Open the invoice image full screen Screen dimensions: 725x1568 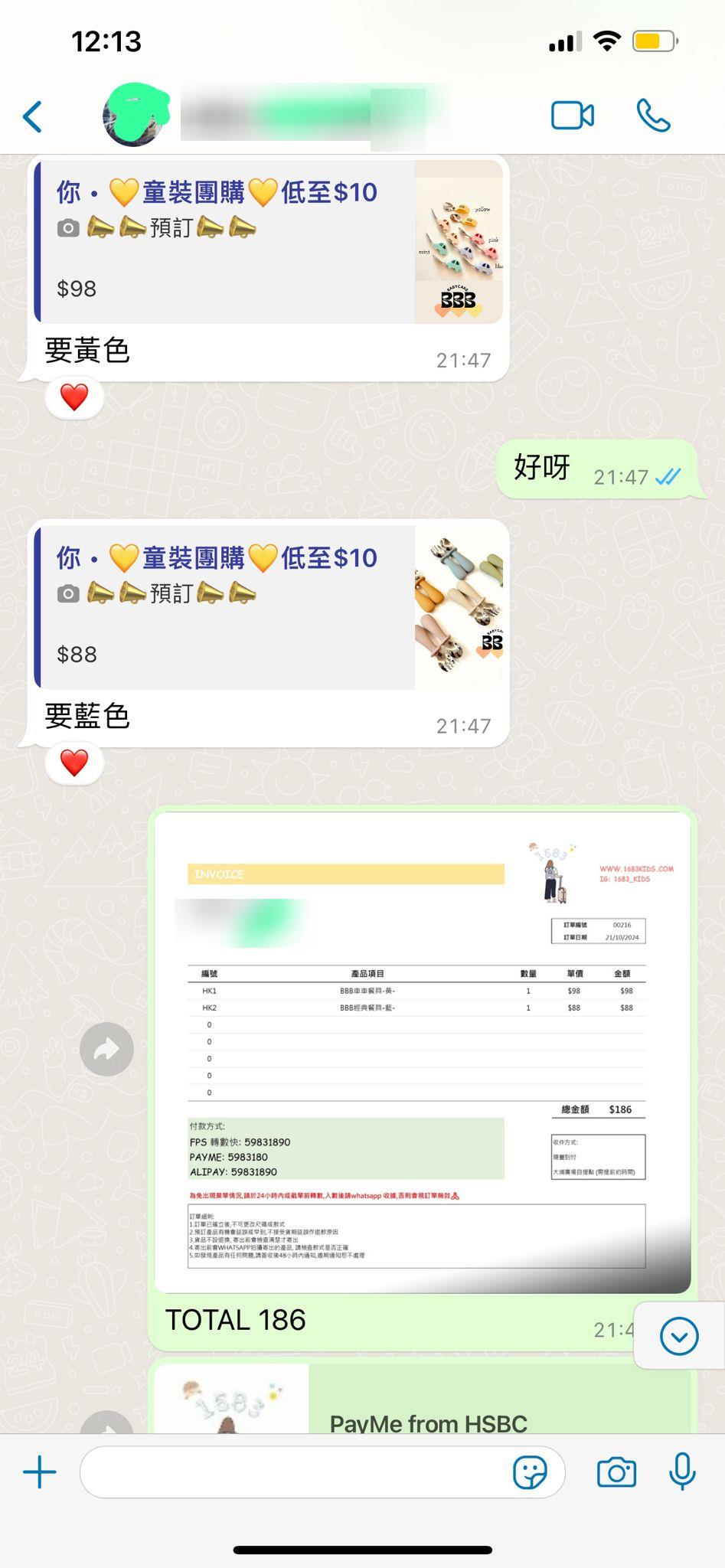pyautogui.click(x=423, y=1052)
